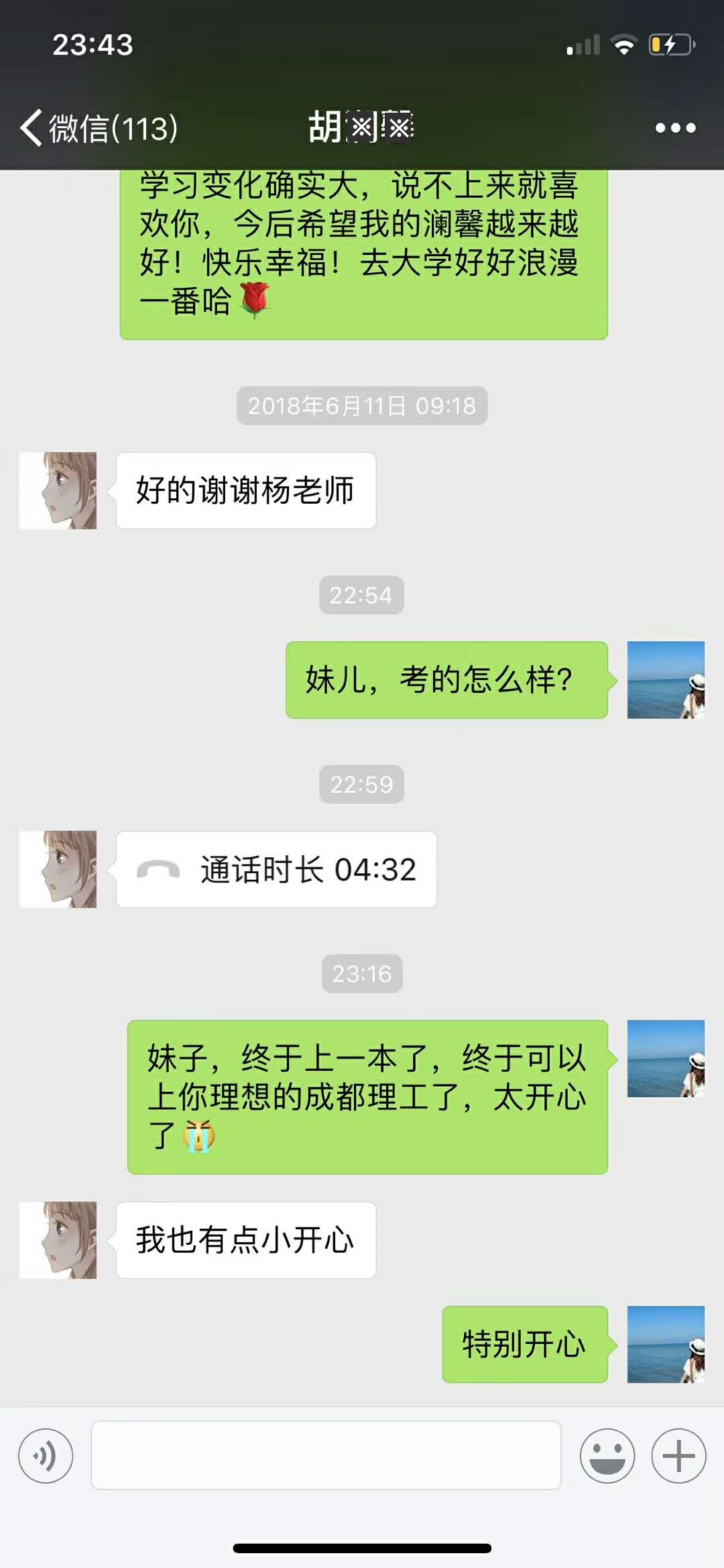Open my avatar beside 特别开心 message

(666, 1344)
